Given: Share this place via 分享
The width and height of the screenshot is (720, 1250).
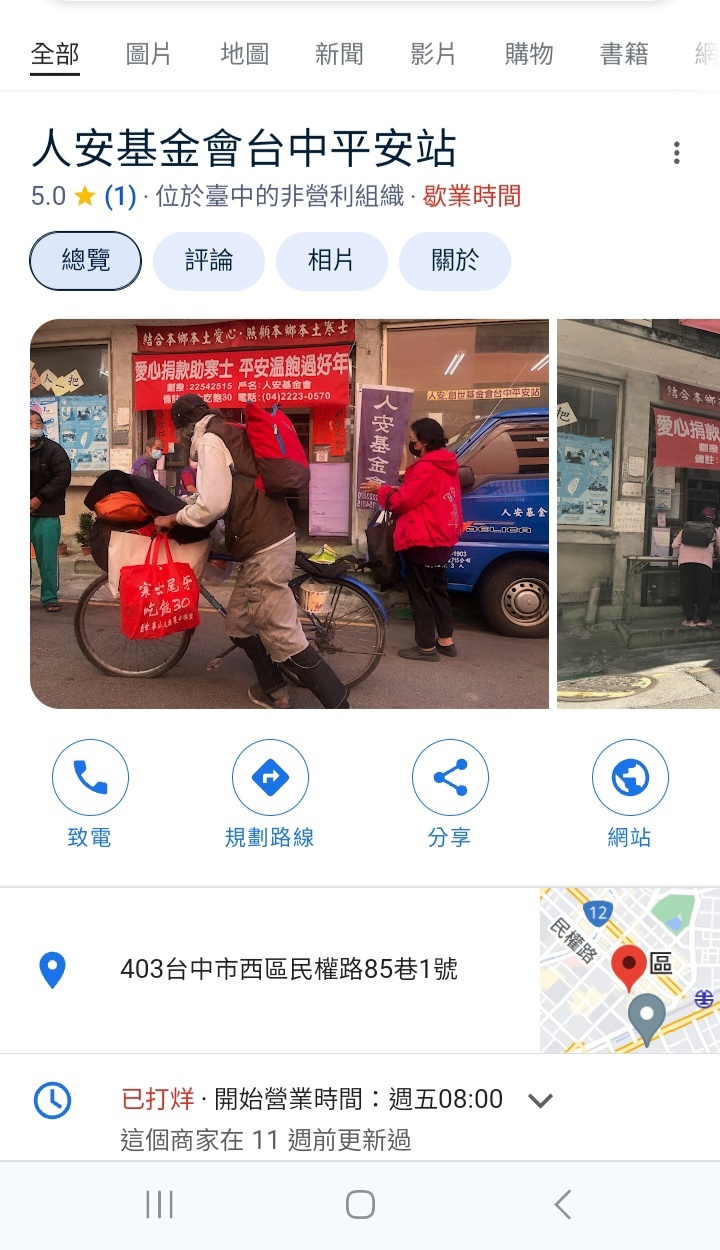Looking at the screenshot, I should click(x=450, y=778).
